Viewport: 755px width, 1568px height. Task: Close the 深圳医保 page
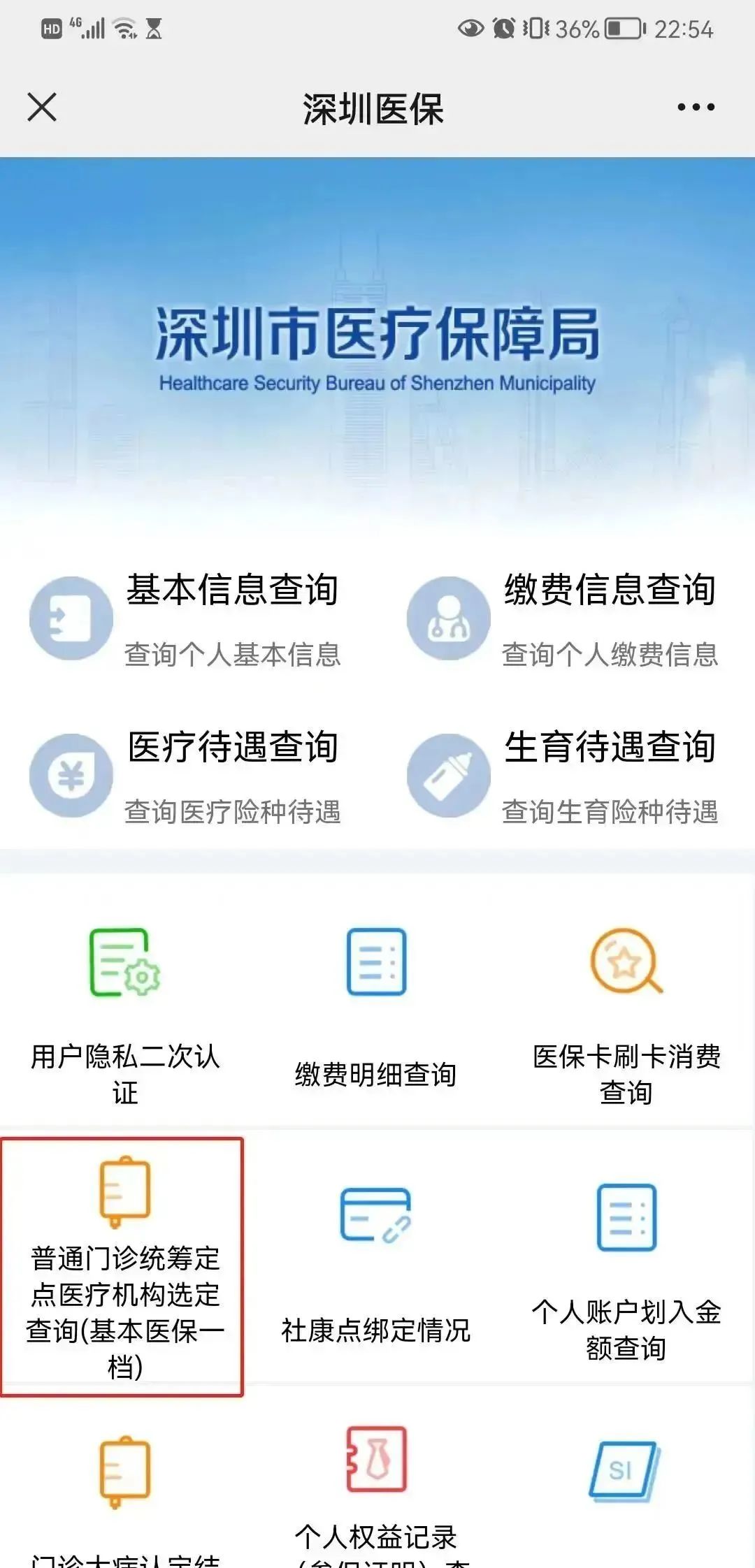(42, 108)
